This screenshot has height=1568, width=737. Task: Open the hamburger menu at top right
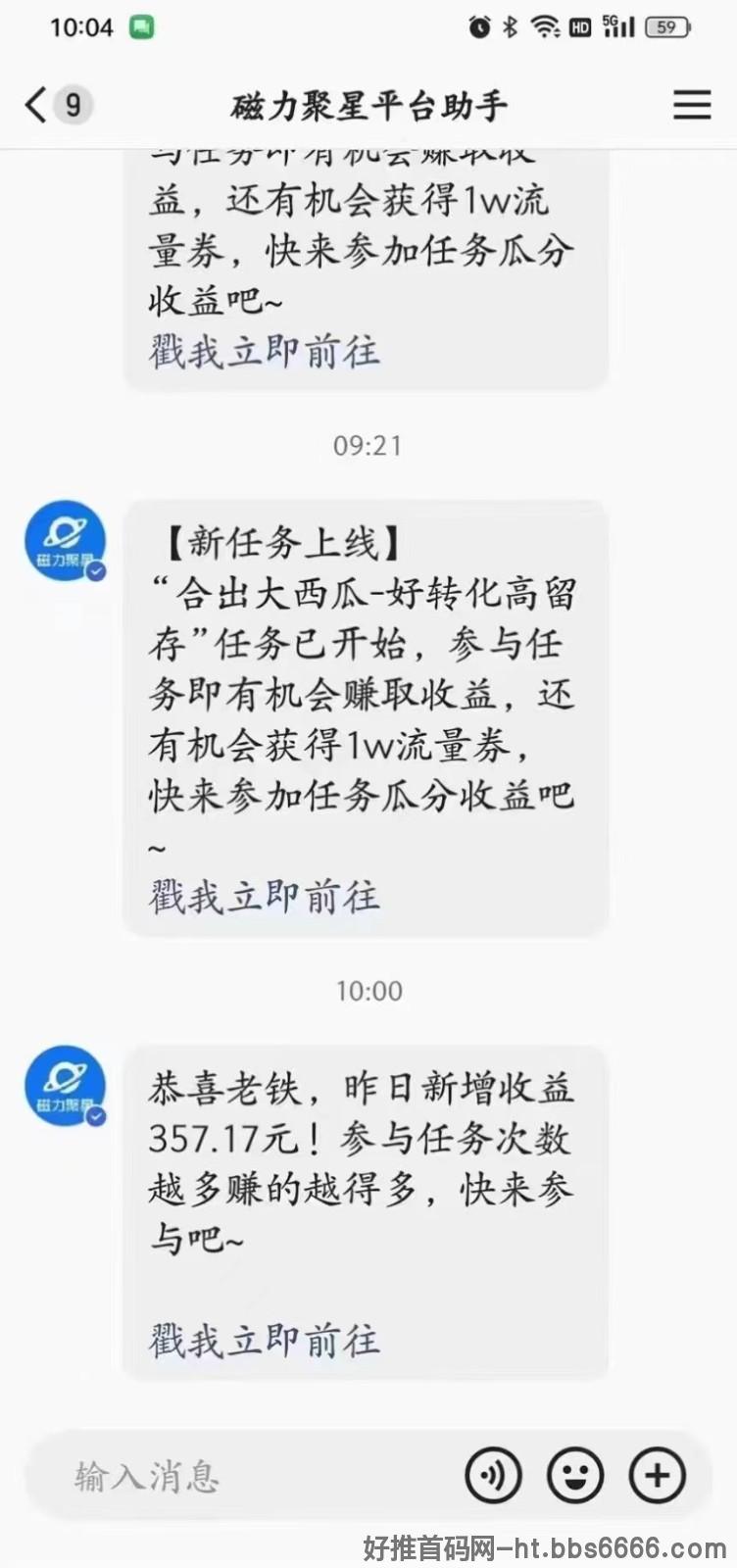tap(692, 105)
